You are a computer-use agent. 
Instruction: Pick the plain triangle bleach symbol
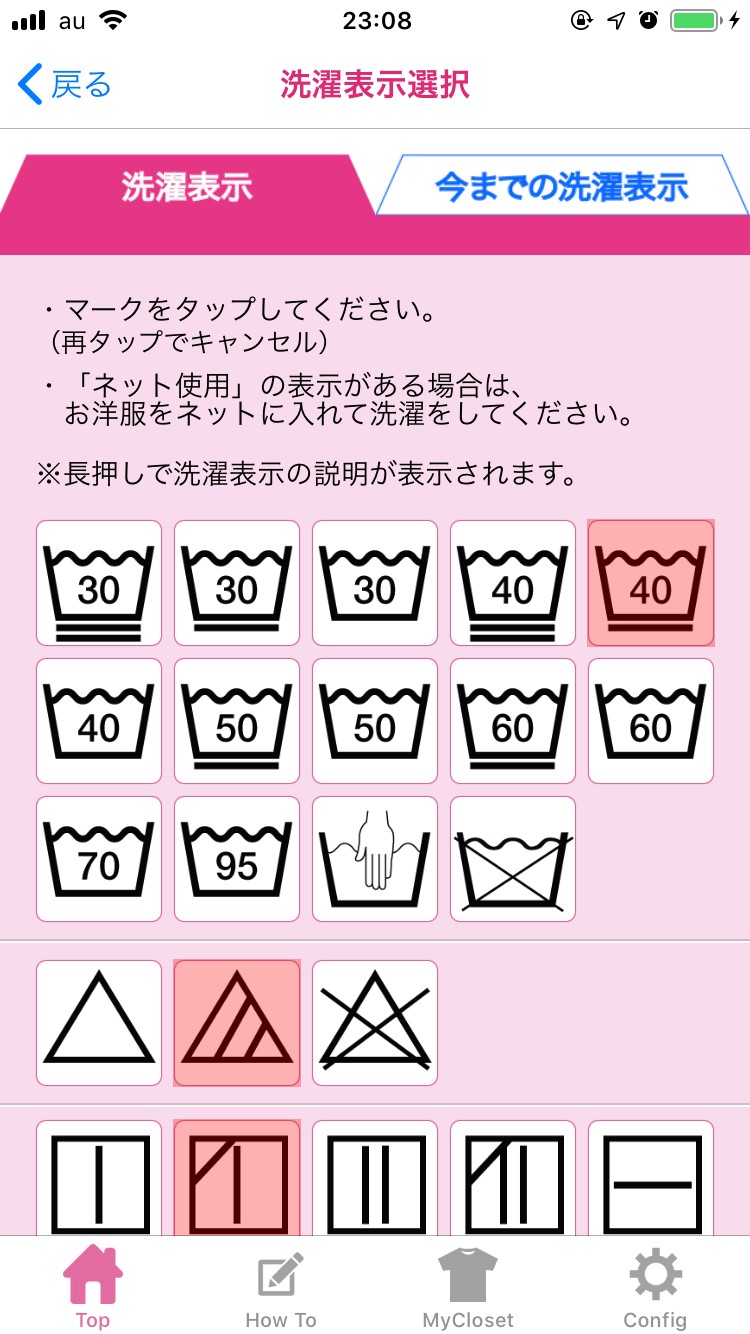(99, 1023)
